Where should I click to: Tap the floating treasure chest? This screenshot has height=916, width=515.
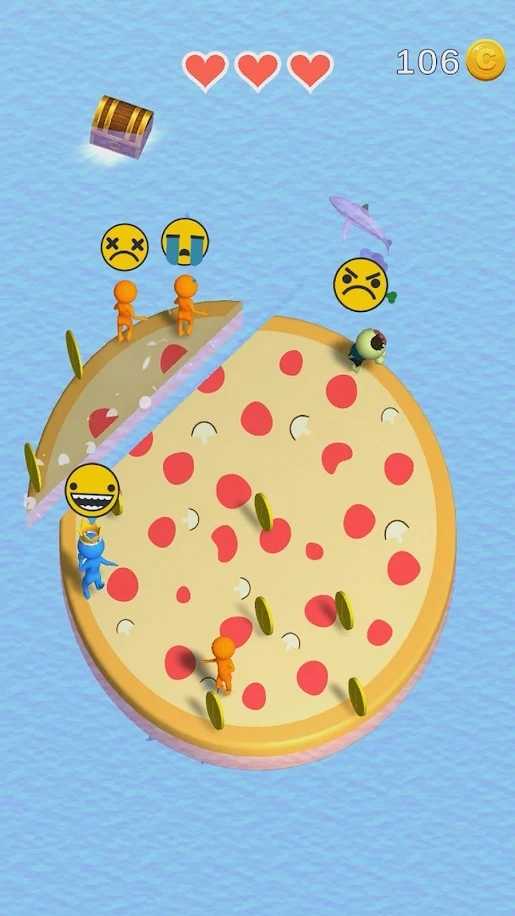coord(121,126)
